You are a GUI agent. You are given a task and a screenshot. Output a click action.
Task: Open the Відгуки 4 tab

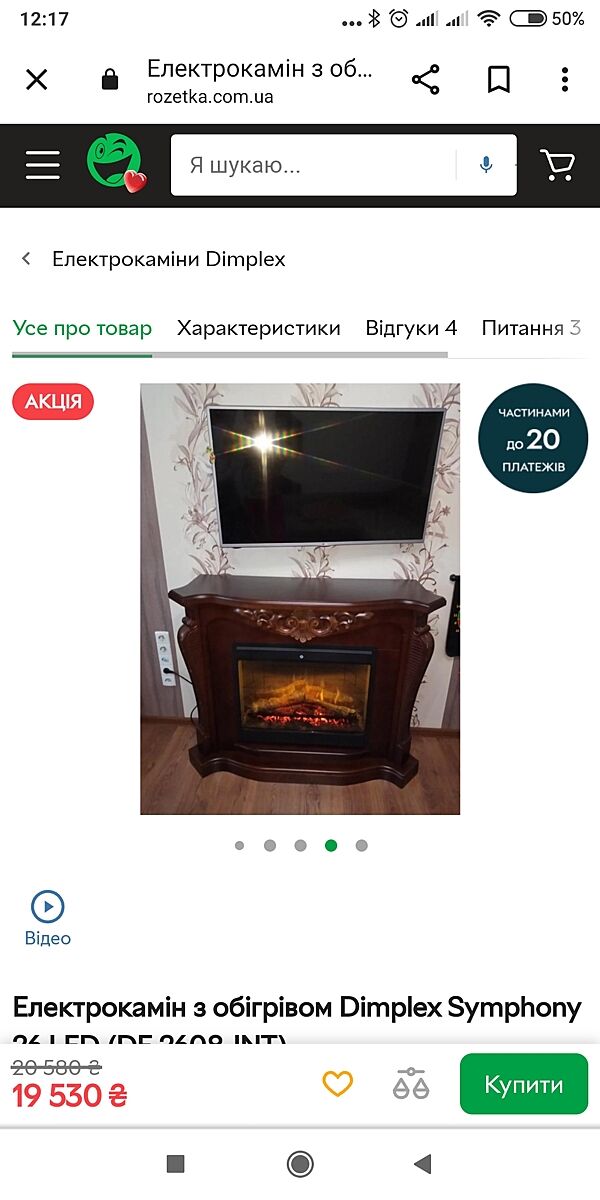click(411, 328)
